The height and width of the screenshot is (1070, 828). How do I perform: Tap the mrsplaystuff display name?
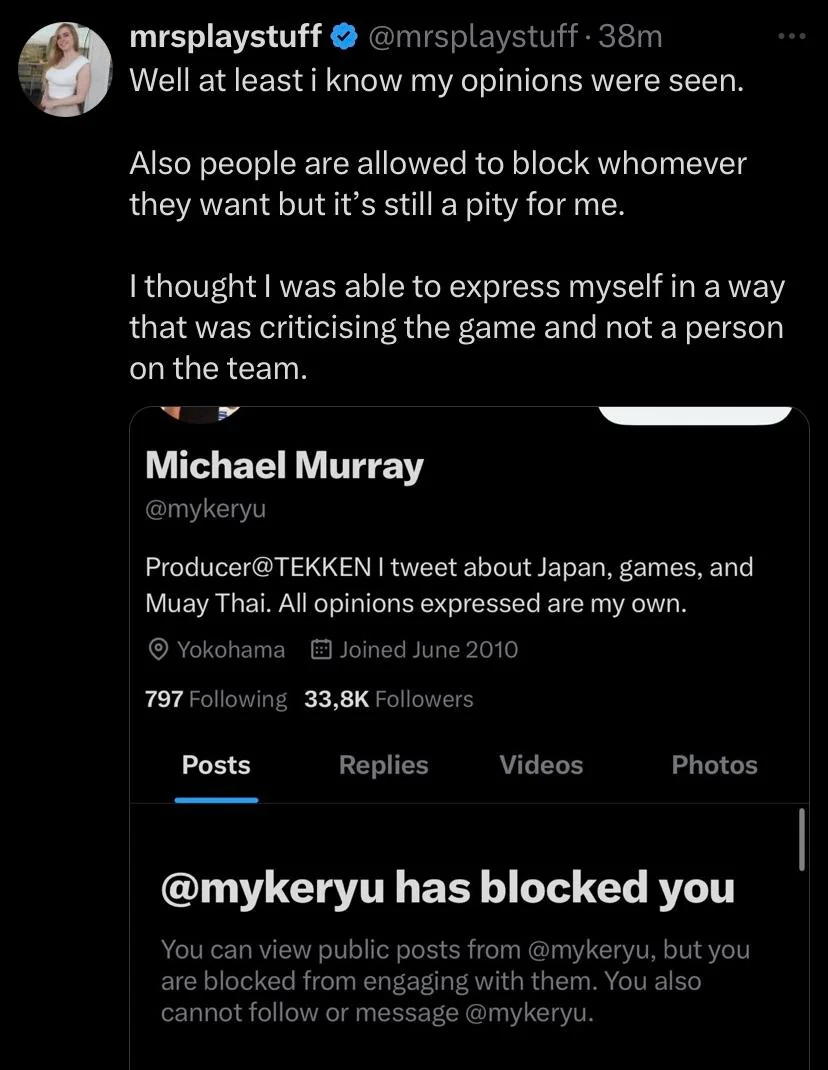[x=226, y=37]
